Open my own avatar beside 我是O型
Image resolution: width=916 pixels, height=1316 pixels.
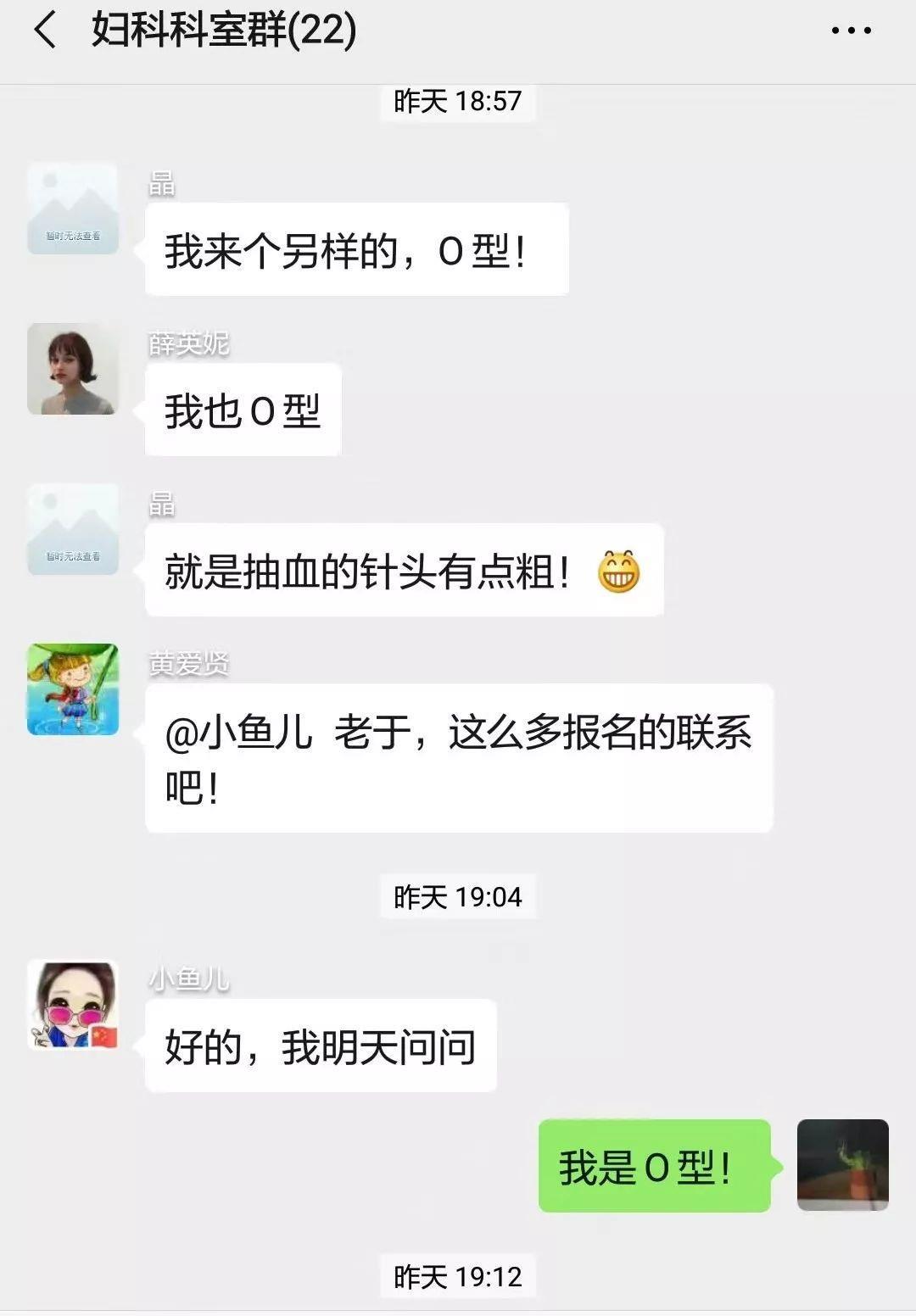842,1164
